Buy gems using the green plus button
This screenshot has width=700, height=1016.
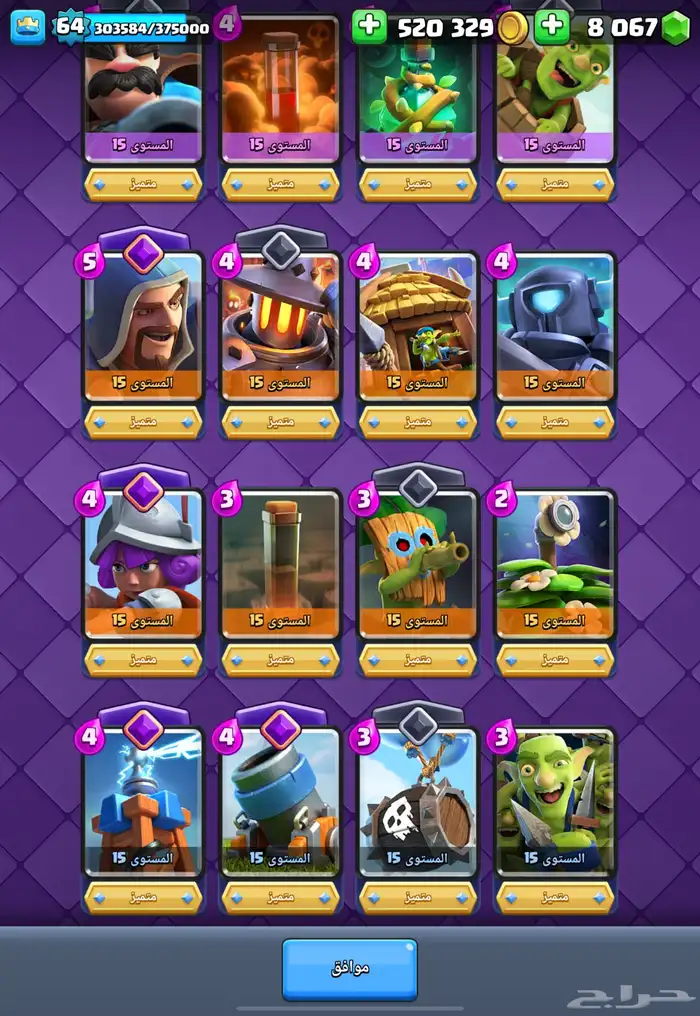pyautogui.click(x=552, y=27)
